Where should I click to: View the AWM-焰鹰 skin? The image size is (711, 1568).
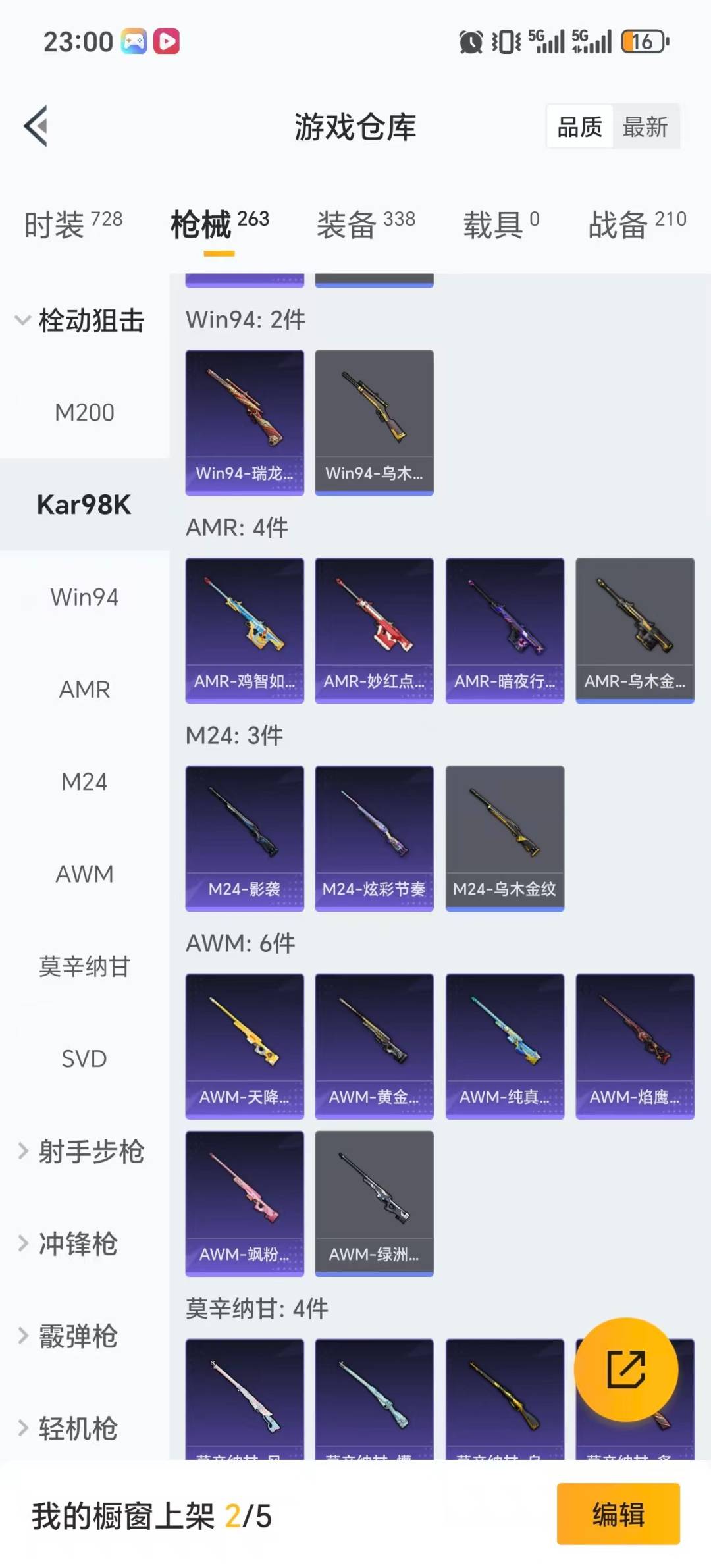(x=635, y=1046)
